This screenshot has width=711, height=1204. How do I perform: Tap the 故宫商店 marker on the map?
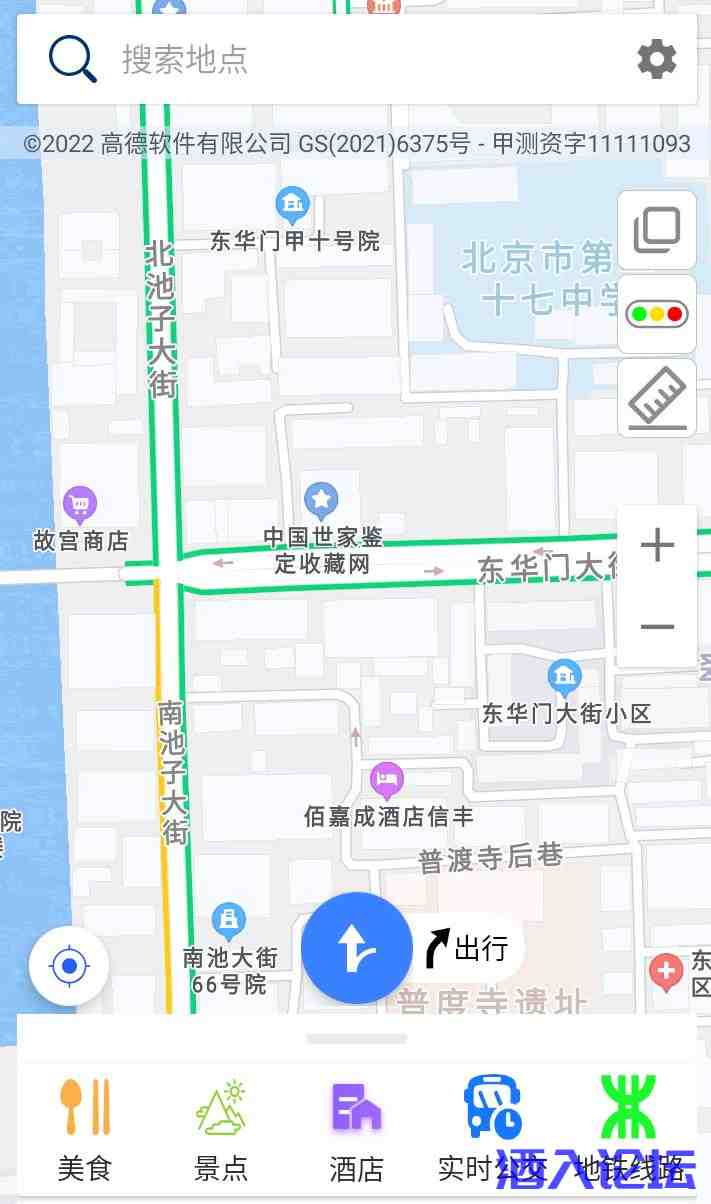79,503
